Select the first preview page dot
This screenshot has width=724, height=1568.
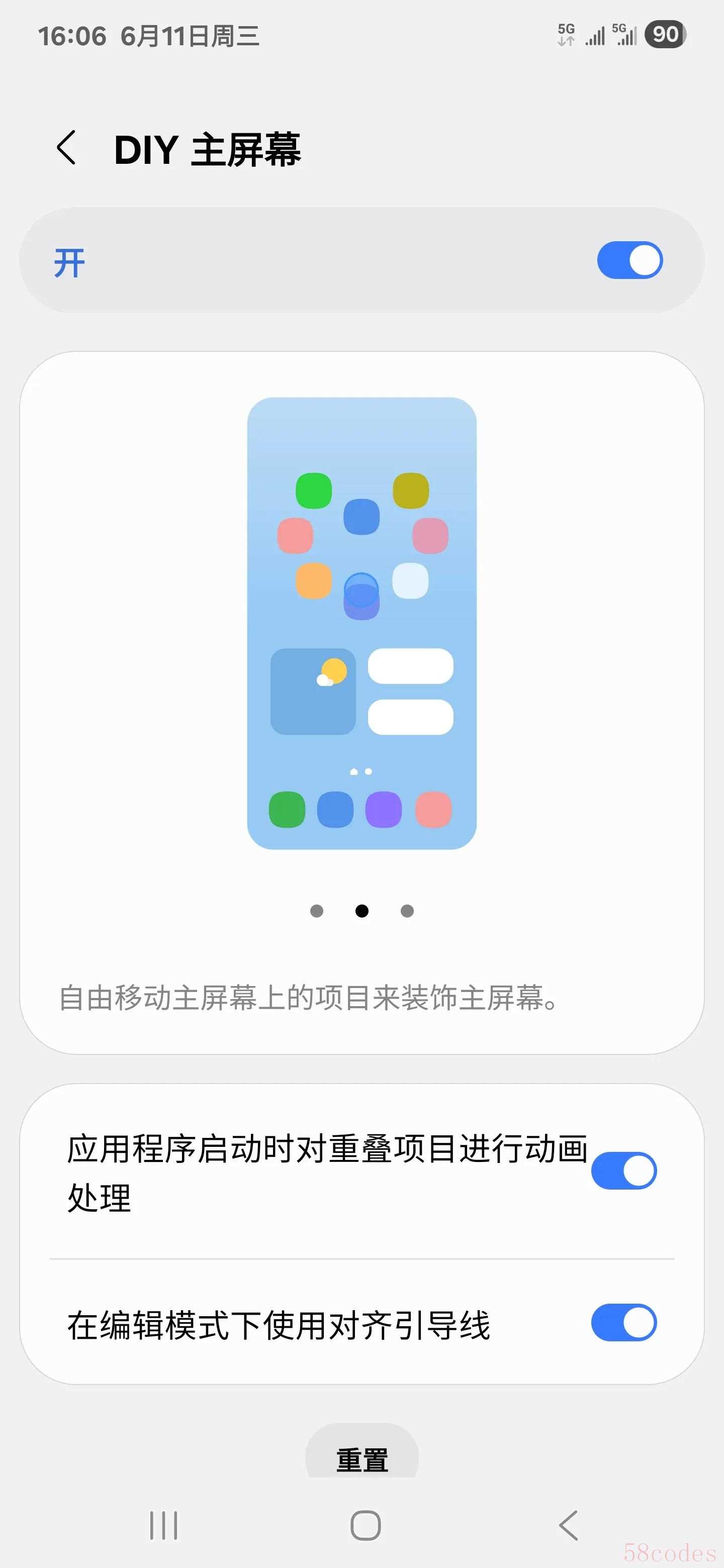pos(317,911)
